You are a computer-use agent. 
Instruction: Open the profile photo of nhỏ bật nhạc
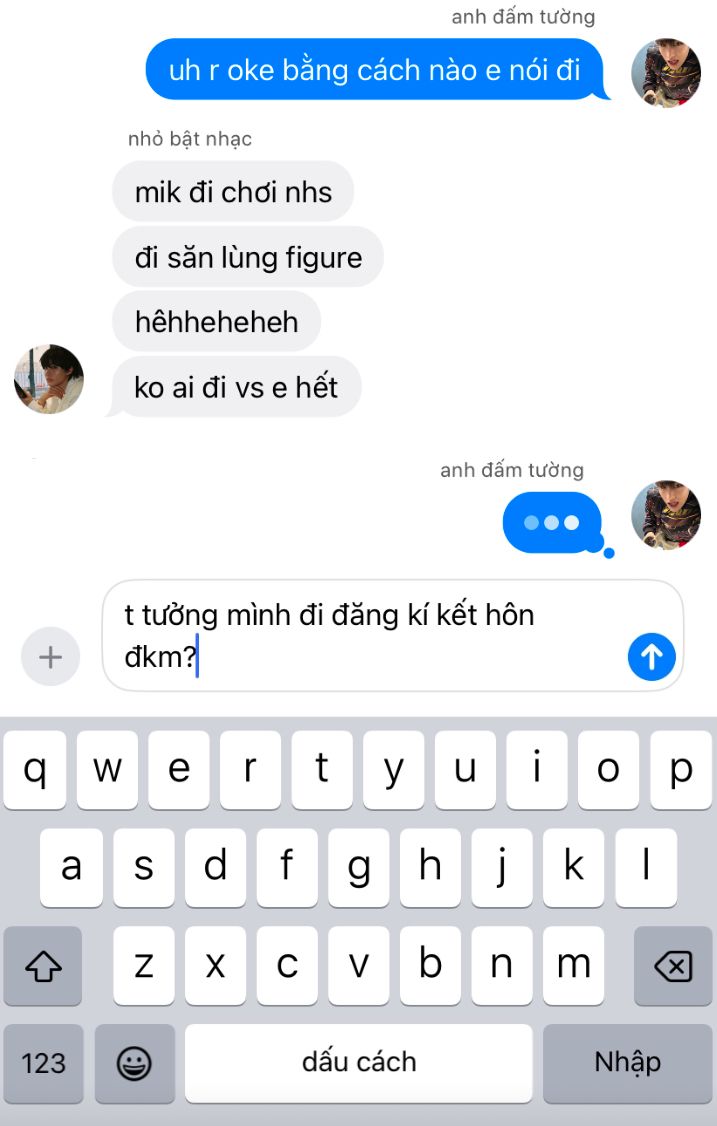pyautogui.click(x=49, y=379)
